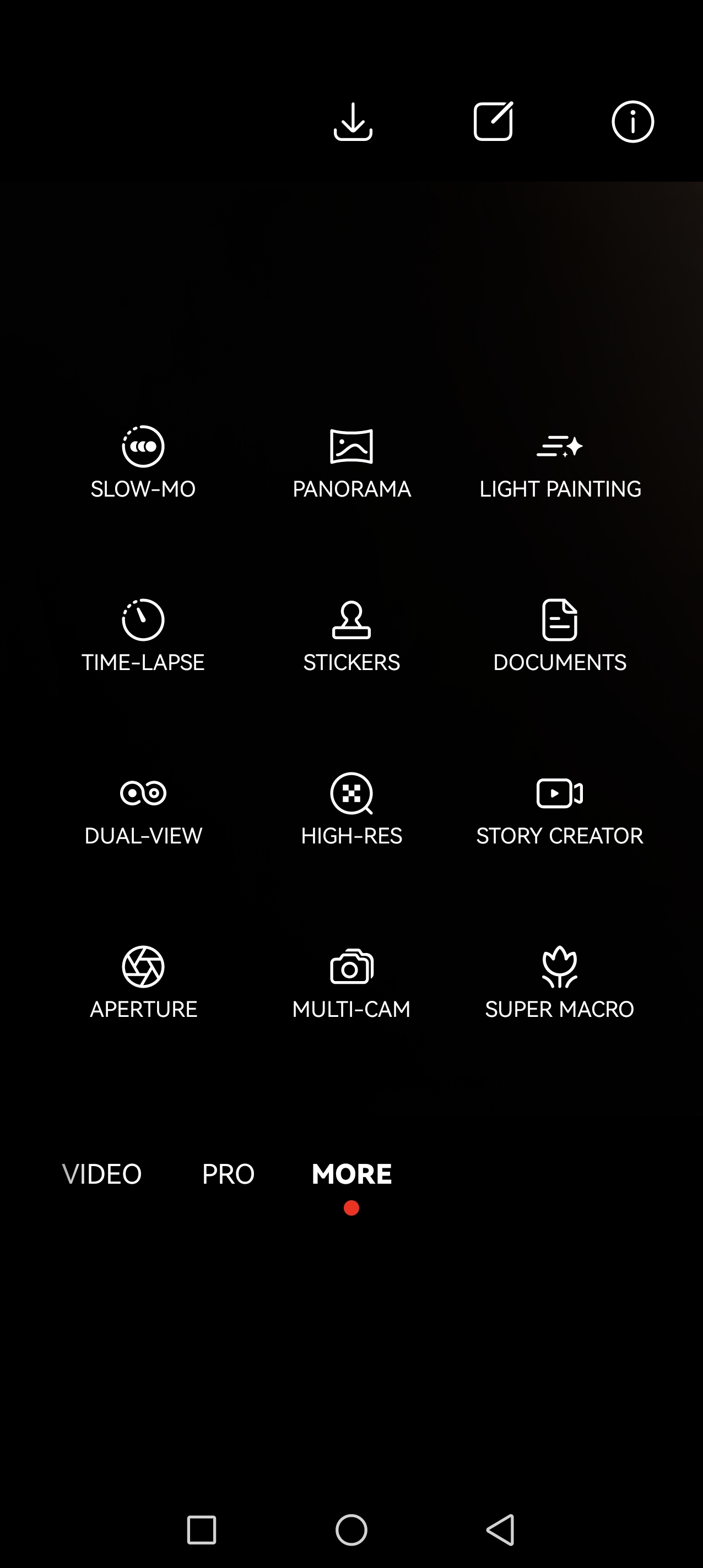This screenshot has width=703, height=1568.
Task: Open Story Creator mode
Action: coord(560,809)
